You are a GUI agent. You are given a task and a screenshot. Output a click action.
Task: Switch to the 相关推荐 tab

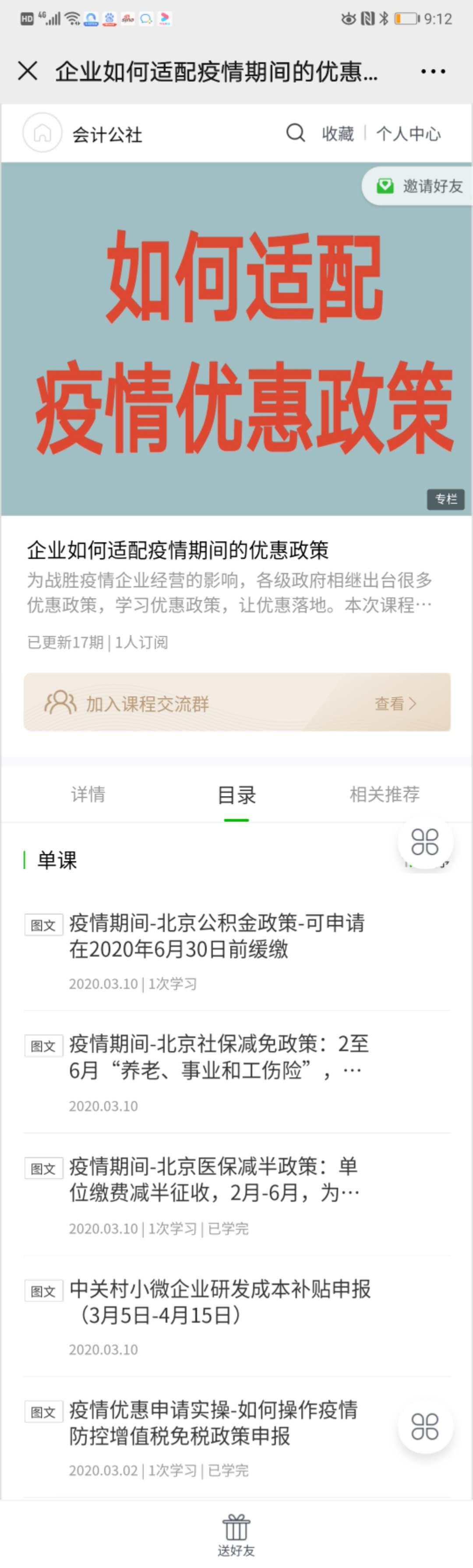click(x=384, y=794)
